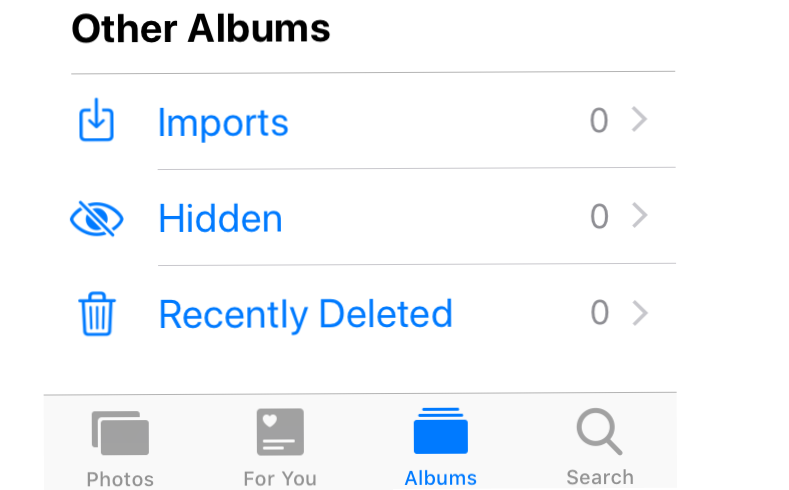The image size is (789, 490).
Task: Open the Recently Deleted album
Action: click(x=305, y=314)
